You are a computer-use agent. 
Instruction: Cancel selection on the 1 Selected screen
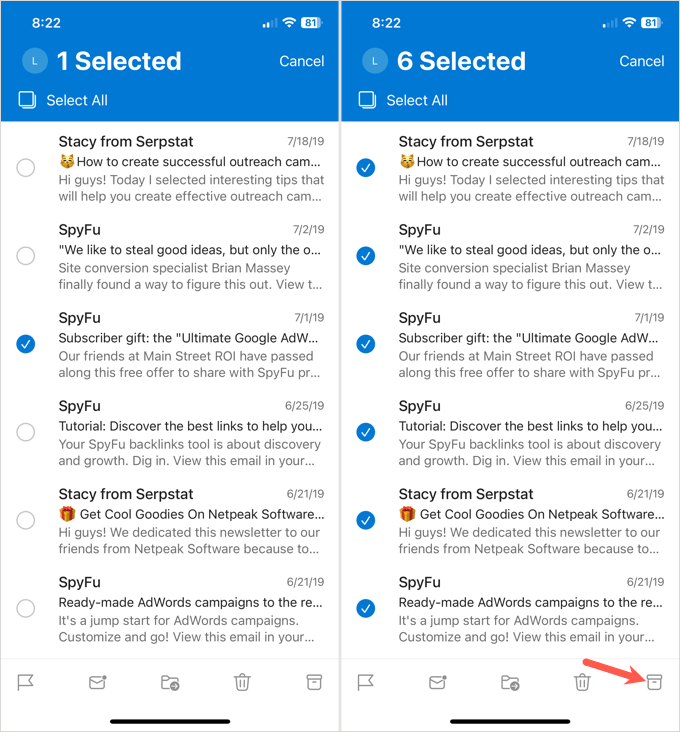(x=301, y=61)
